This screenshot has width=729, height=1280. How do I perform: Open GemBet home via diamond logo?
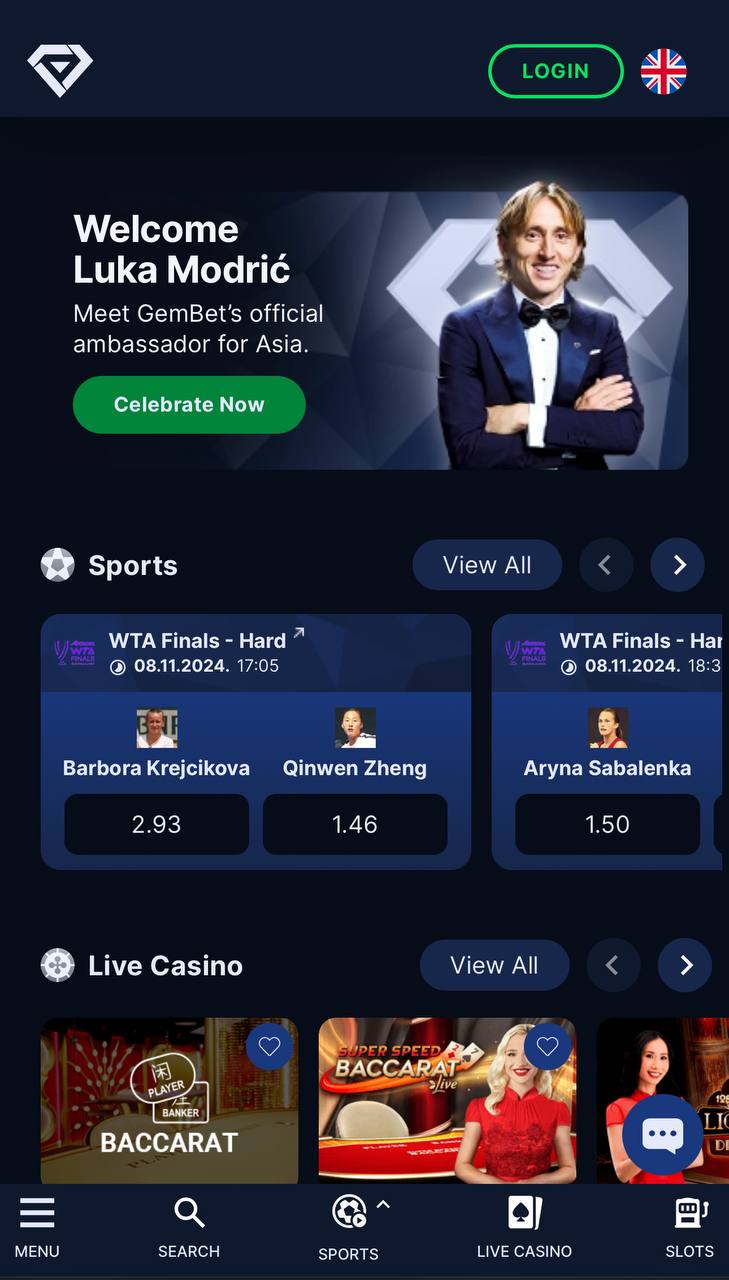click(60, 71)
